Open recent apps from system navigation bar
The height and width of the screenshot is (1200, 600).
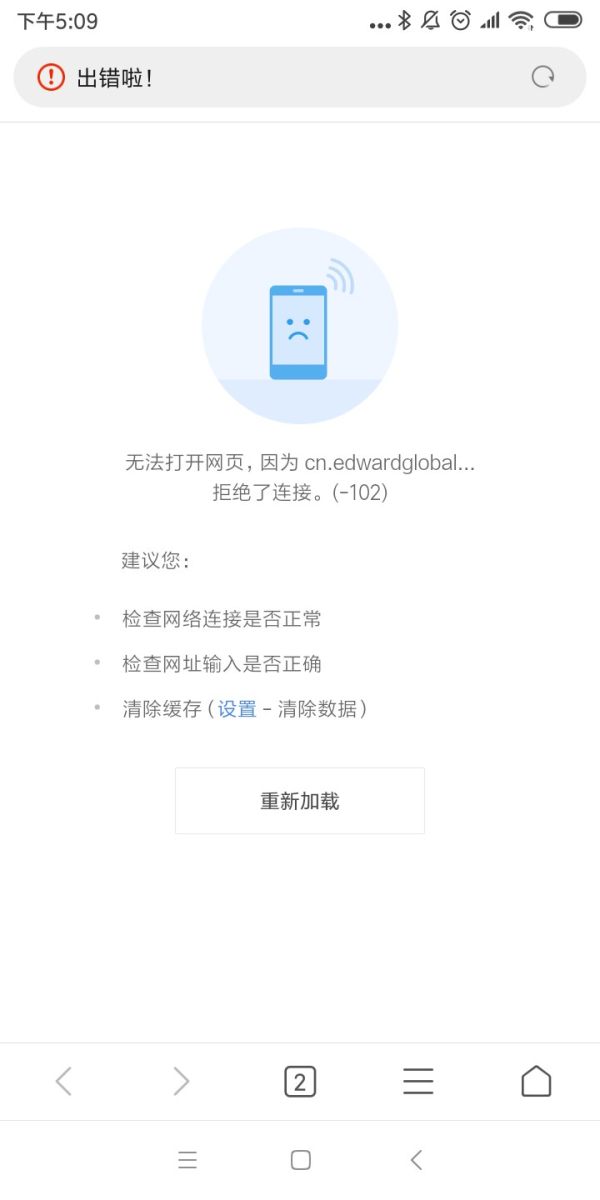click(187, 1160)
